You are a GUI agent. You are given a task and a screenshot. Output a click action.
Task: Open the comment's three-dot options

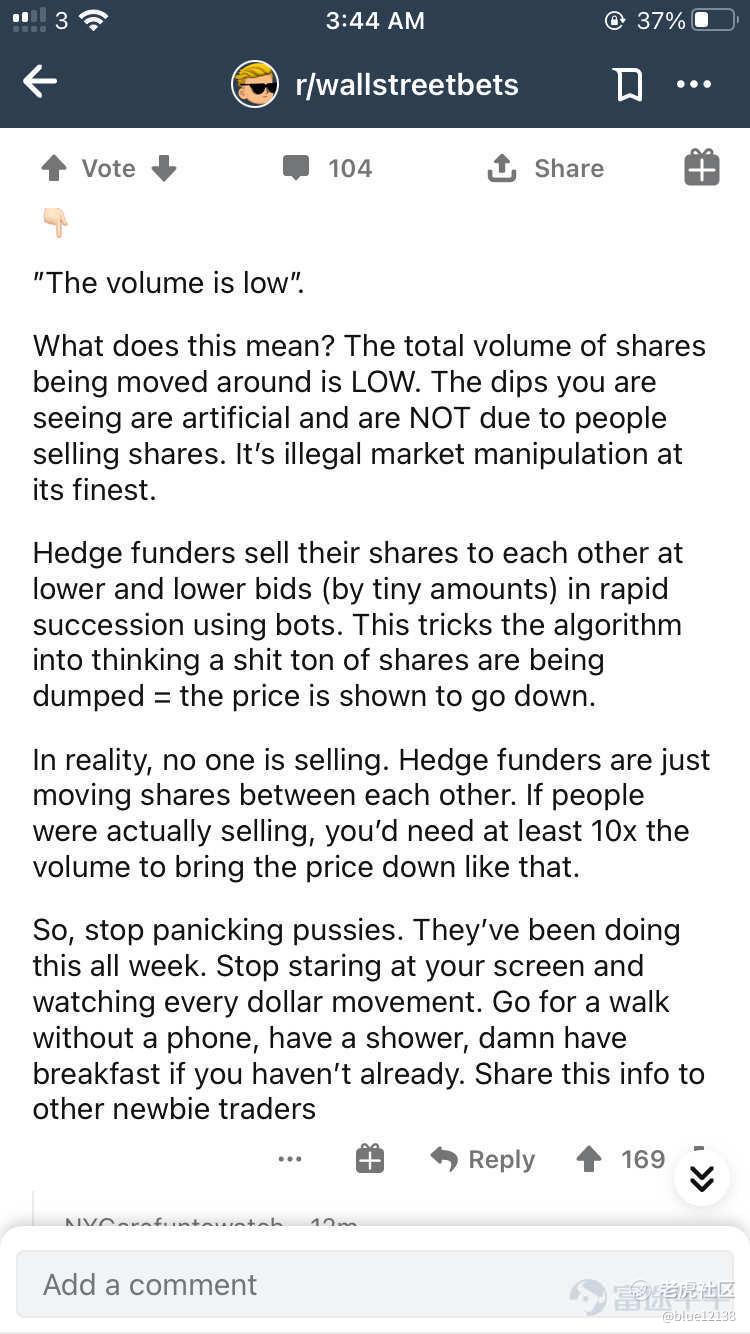tap(290, 1159)
